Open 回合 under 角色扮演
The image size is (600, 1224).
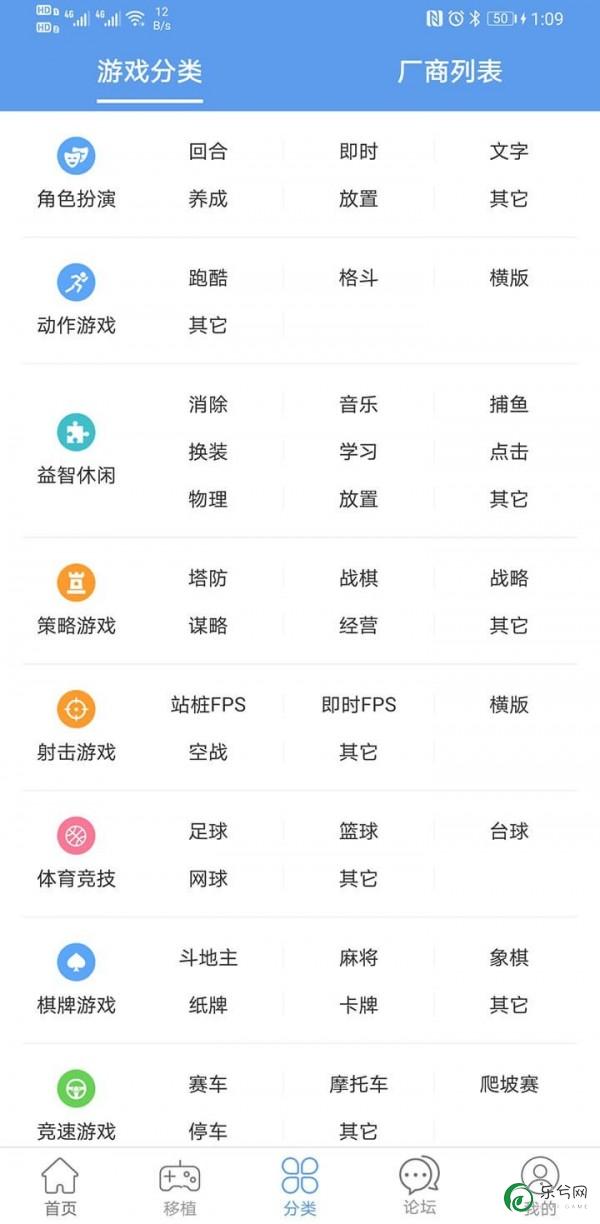click(208, 151)
